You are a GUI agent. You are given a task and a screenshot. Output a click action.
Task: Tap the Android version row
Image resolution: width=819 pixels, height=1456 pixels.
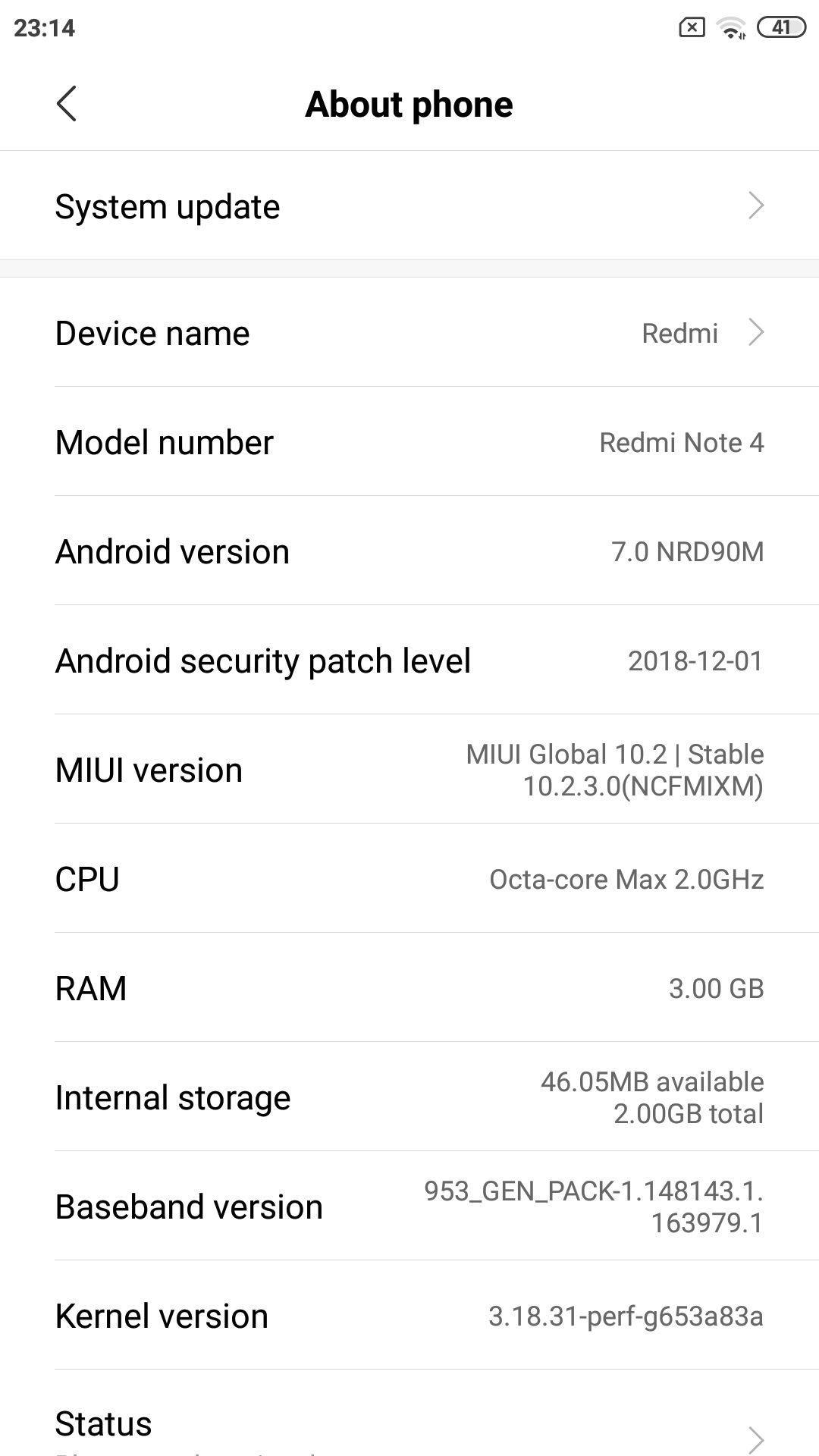[x=409, y=551]
